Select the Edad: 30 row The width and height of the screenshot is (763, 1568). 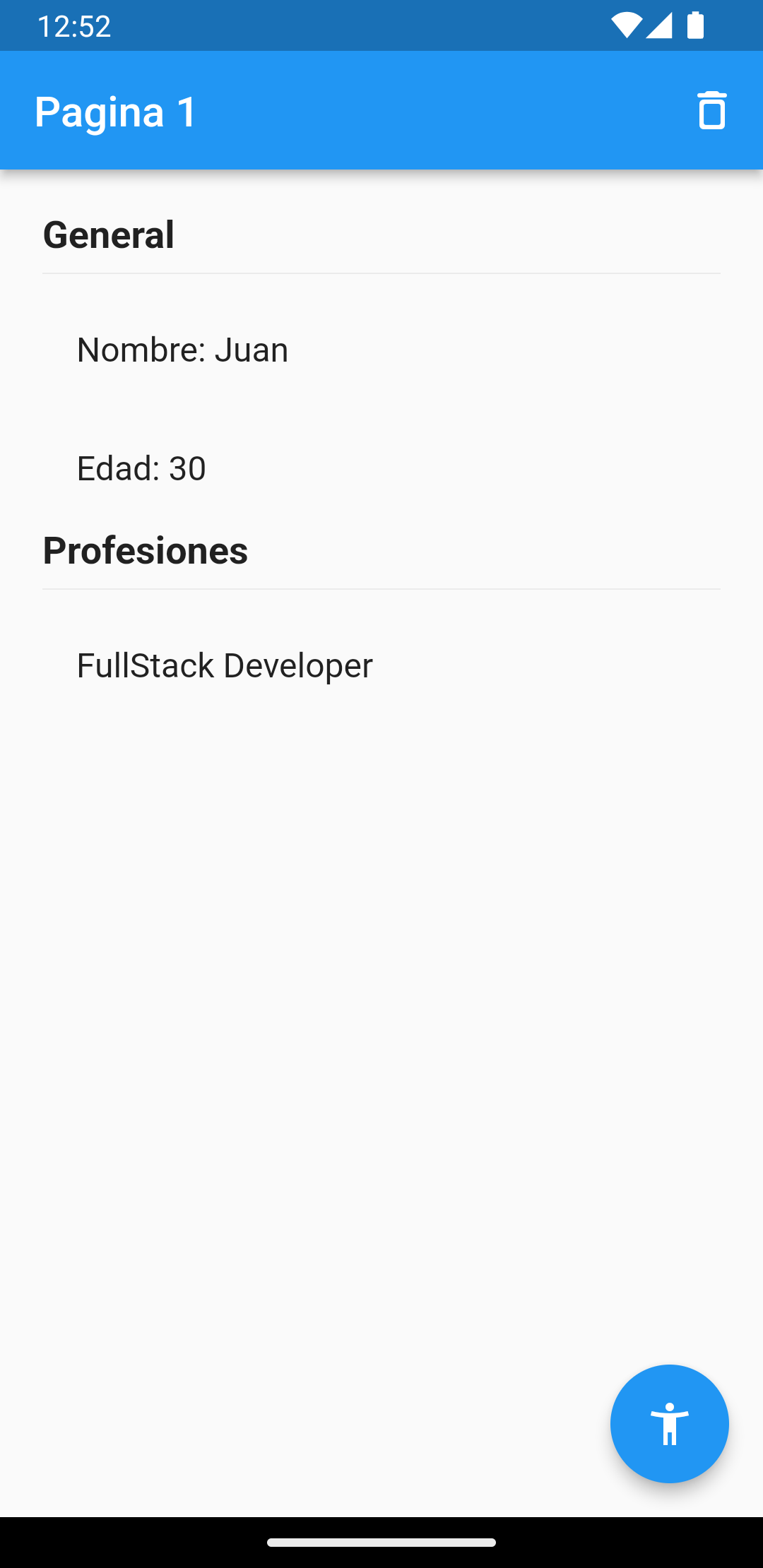381,468
